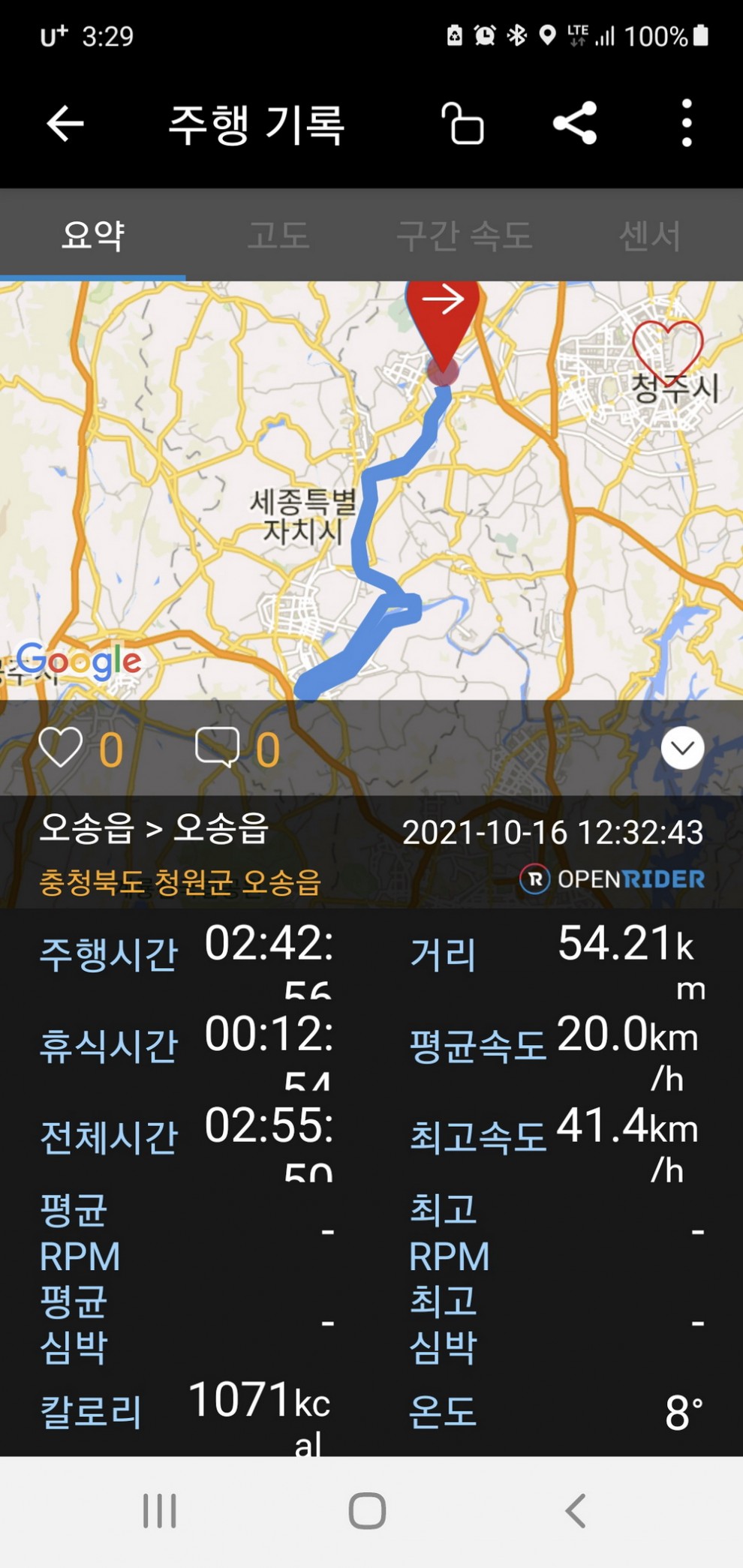
Task: Select the 요약 tab
Action: tap(93, 236)
